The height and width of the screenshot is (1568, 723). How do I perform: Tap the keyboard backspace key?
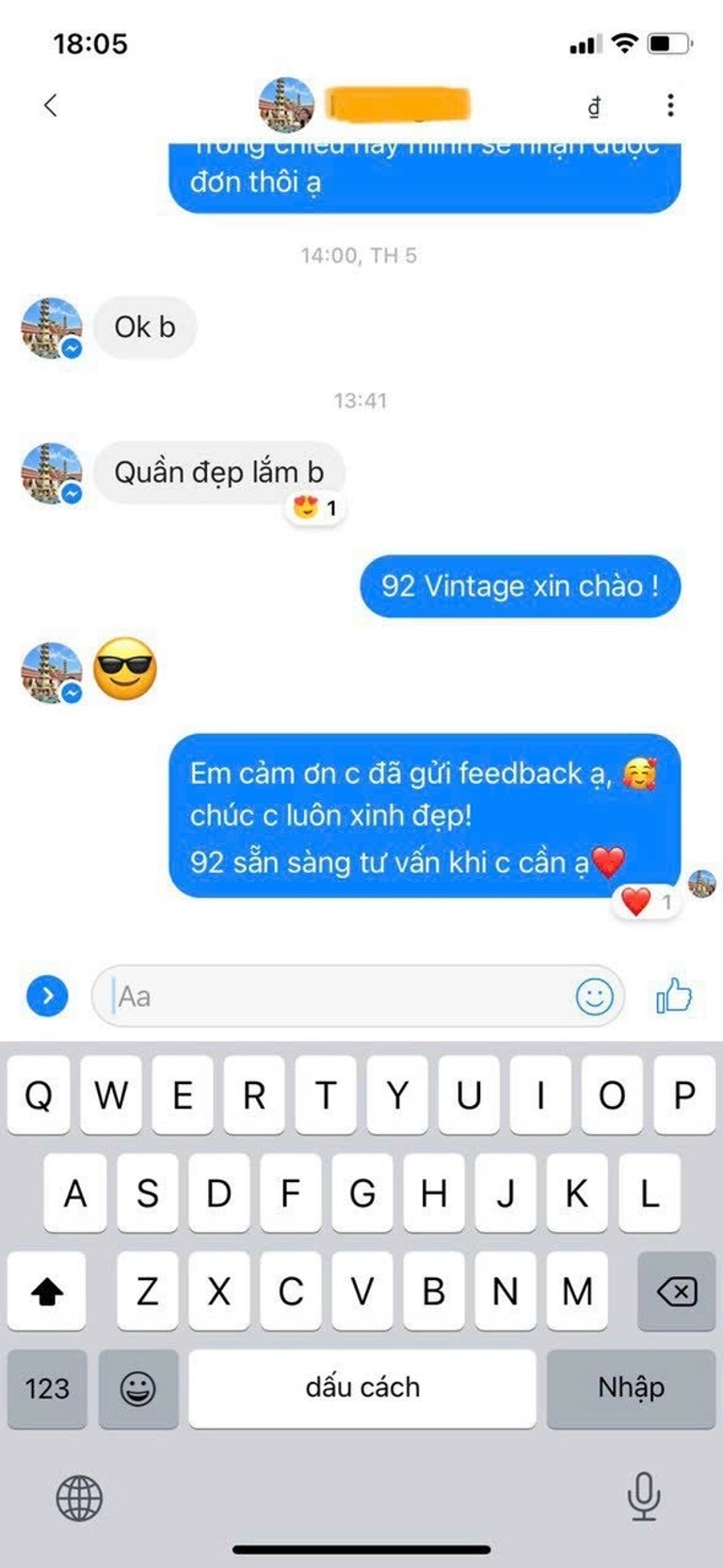tap(677, 1291)
